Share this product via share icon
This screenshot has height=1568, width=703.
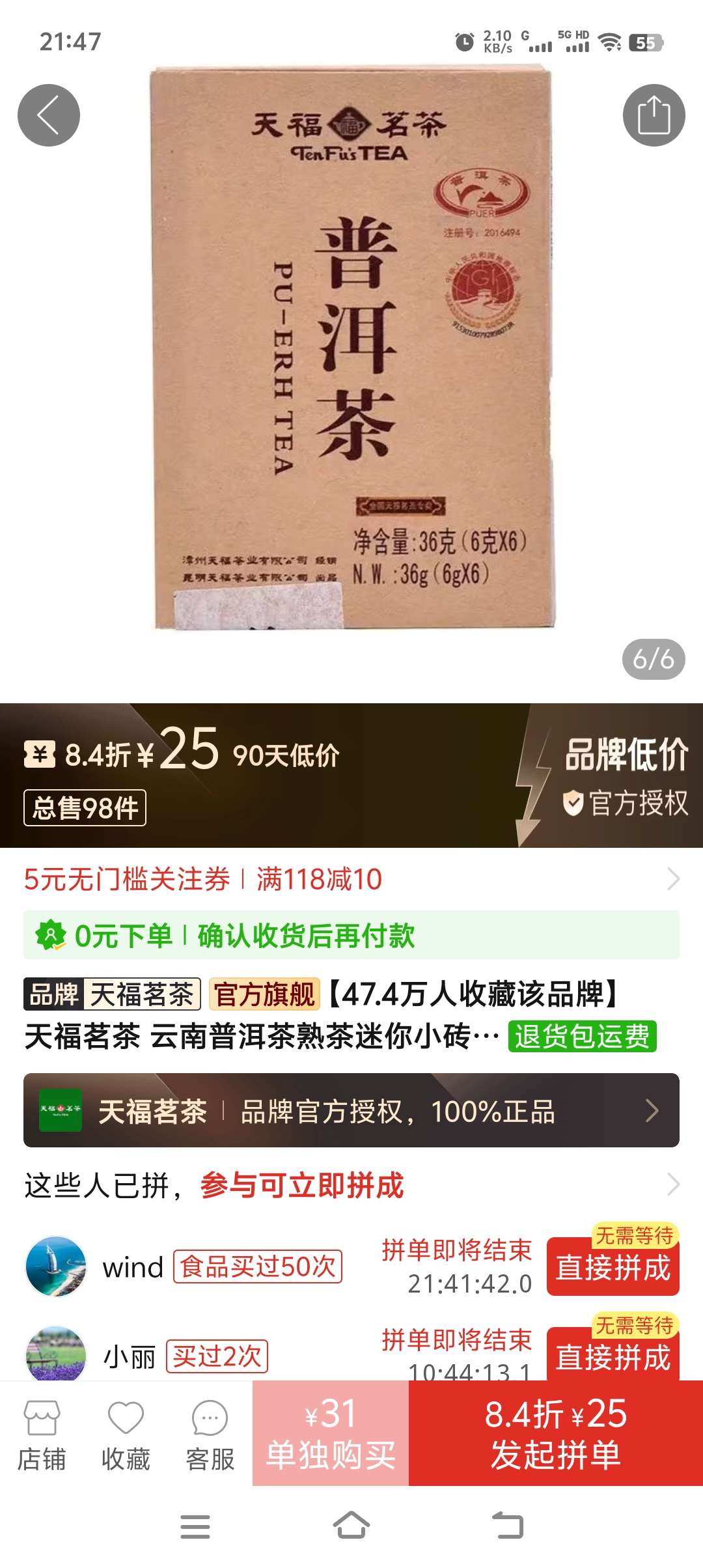pos(654,115)
